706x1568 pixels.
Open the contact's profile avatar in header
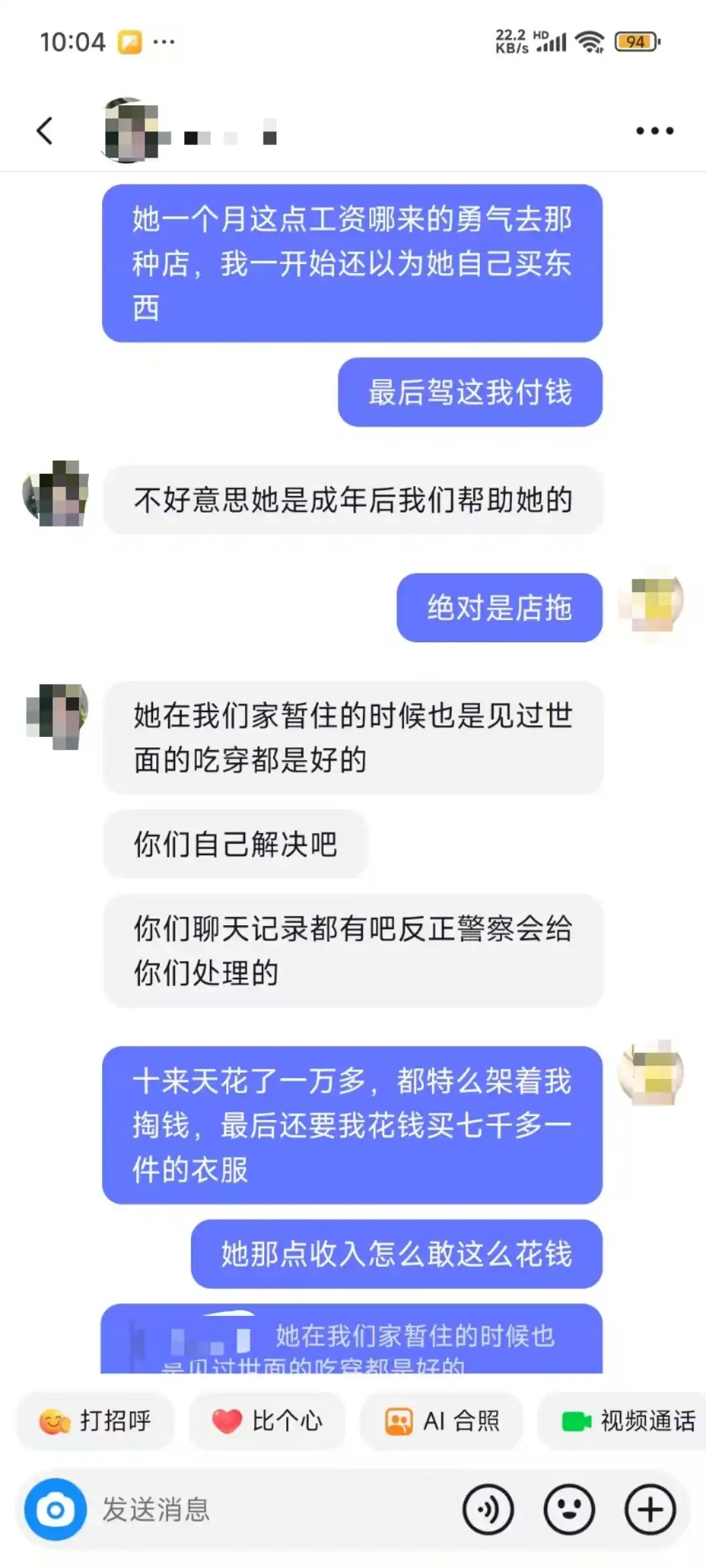point(131,131)
